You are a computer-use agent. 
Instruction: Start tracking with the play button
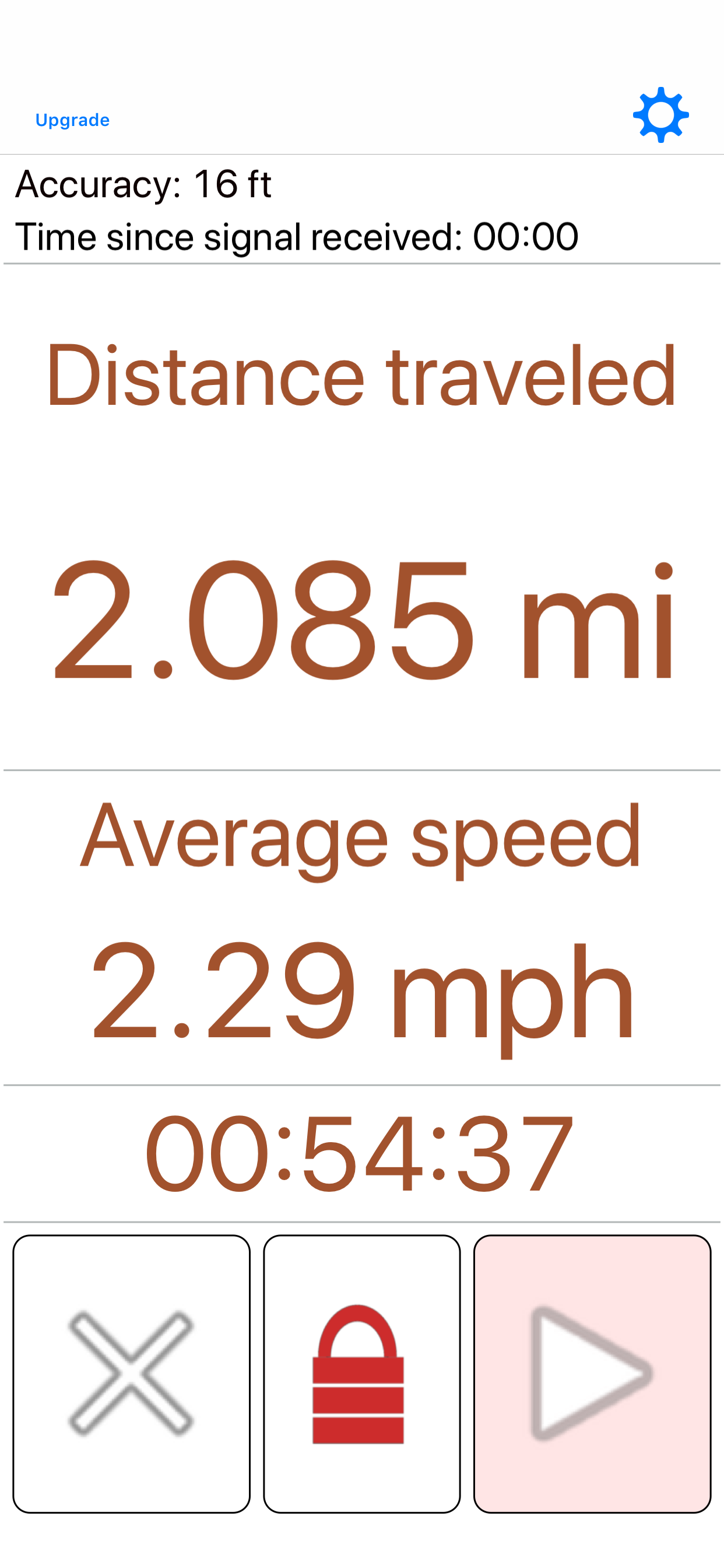pyautogui.click(x=592, y=1374)
